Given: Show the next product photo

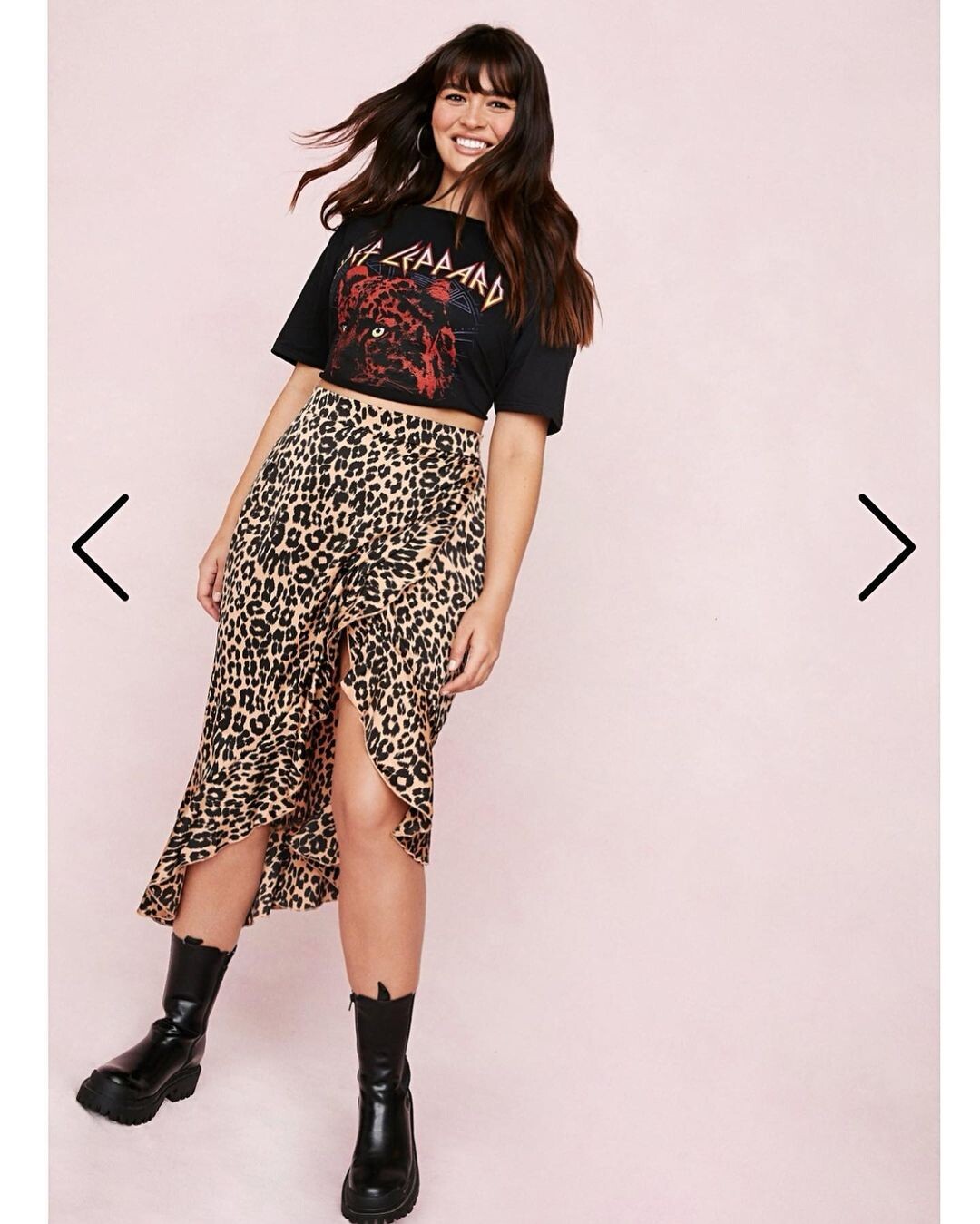Looking at the screenshot, I should [887, 547].
